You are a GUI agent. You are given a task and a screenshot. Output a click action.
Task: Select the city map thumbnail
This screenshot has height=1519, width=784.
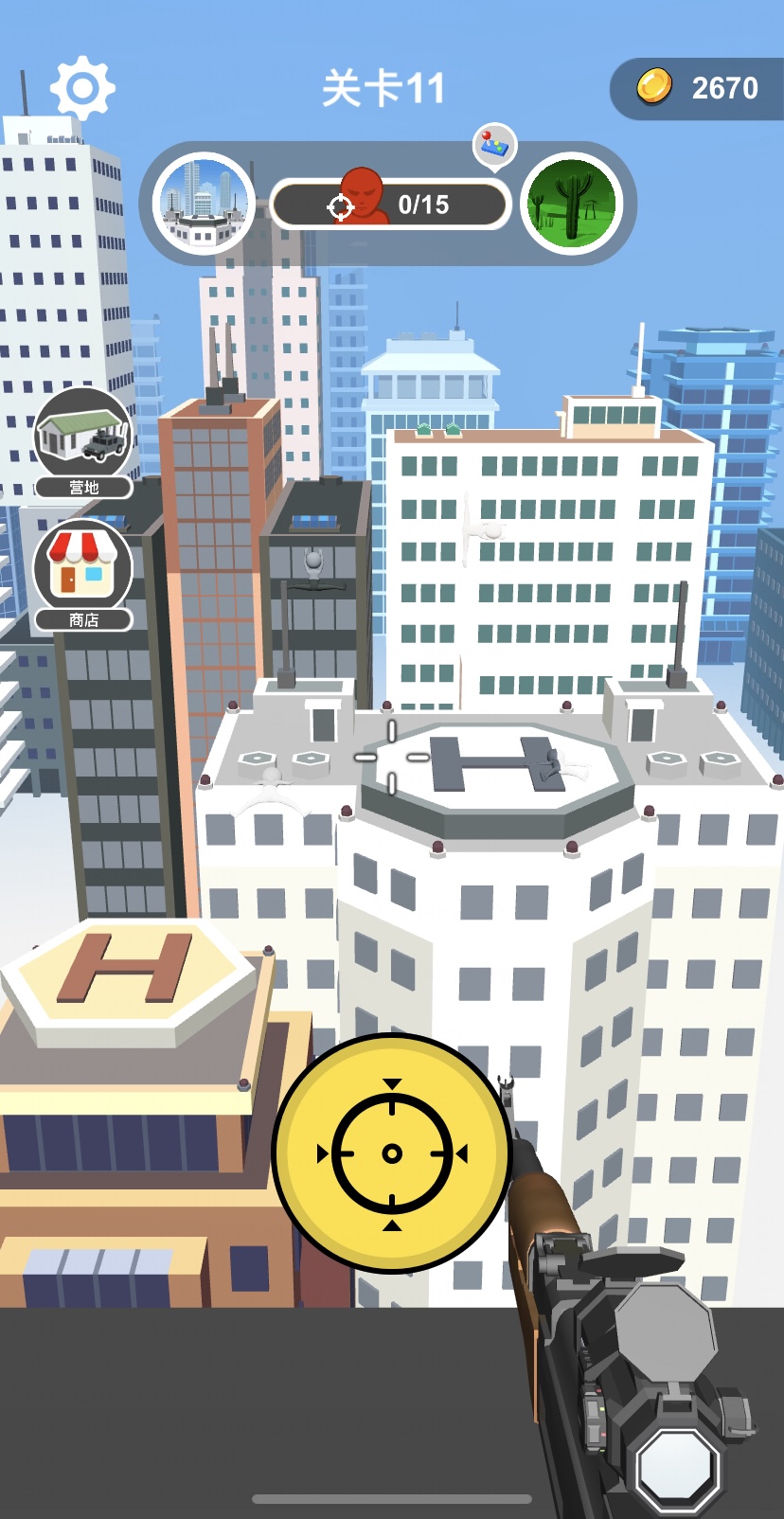[204, 203]
